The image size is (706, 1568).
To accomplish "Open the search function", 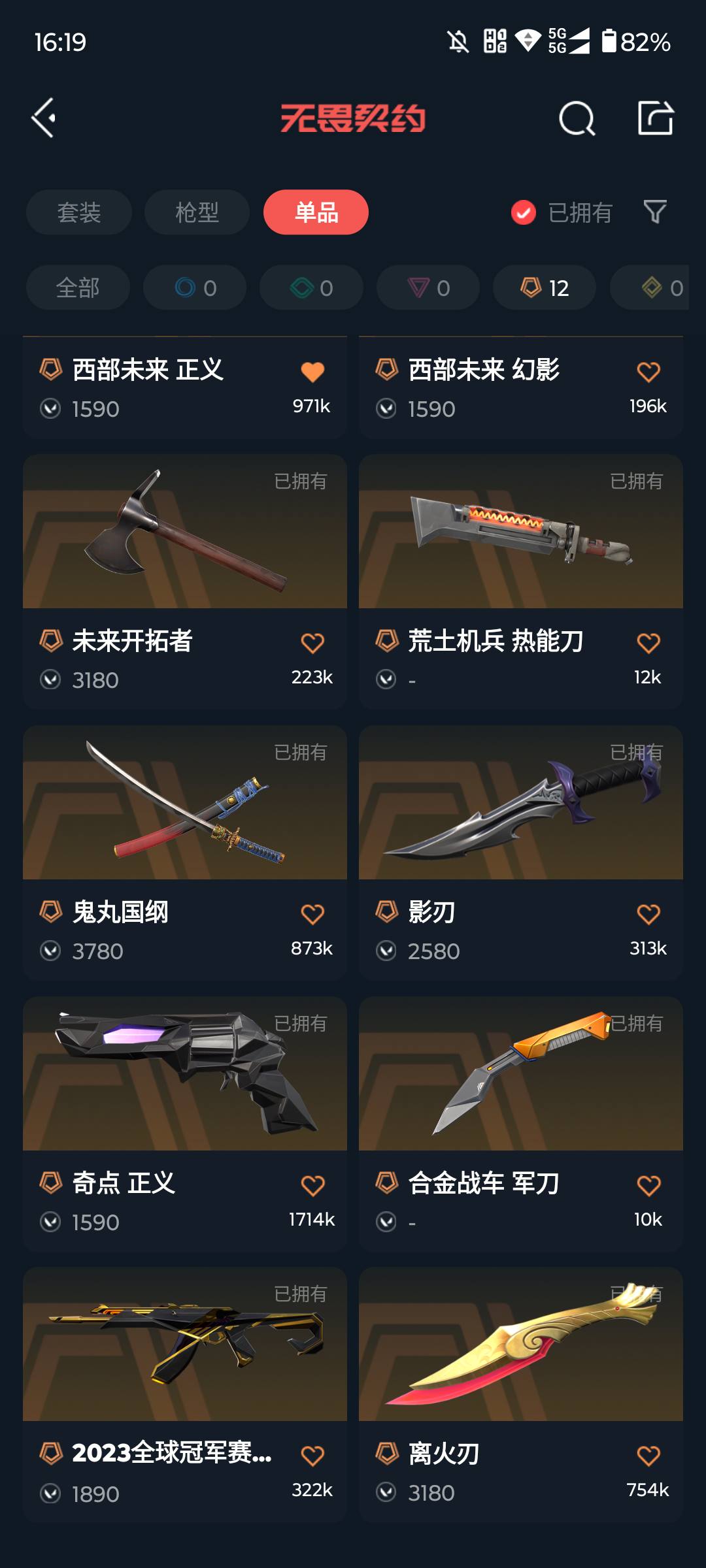I will pos(575,119).
